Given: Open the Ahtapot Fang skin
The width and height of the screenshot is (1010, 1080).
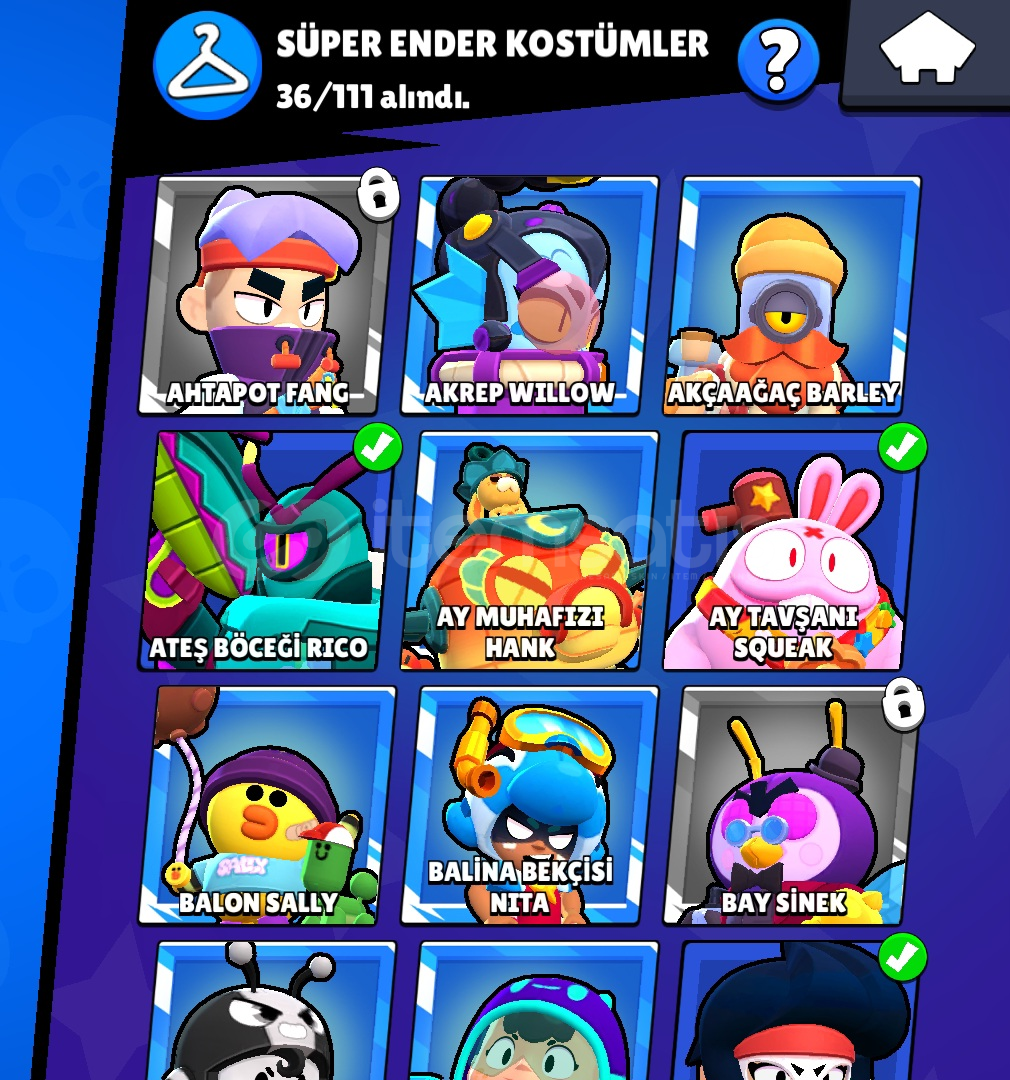Looking at the screenshot, I should 265,296.
